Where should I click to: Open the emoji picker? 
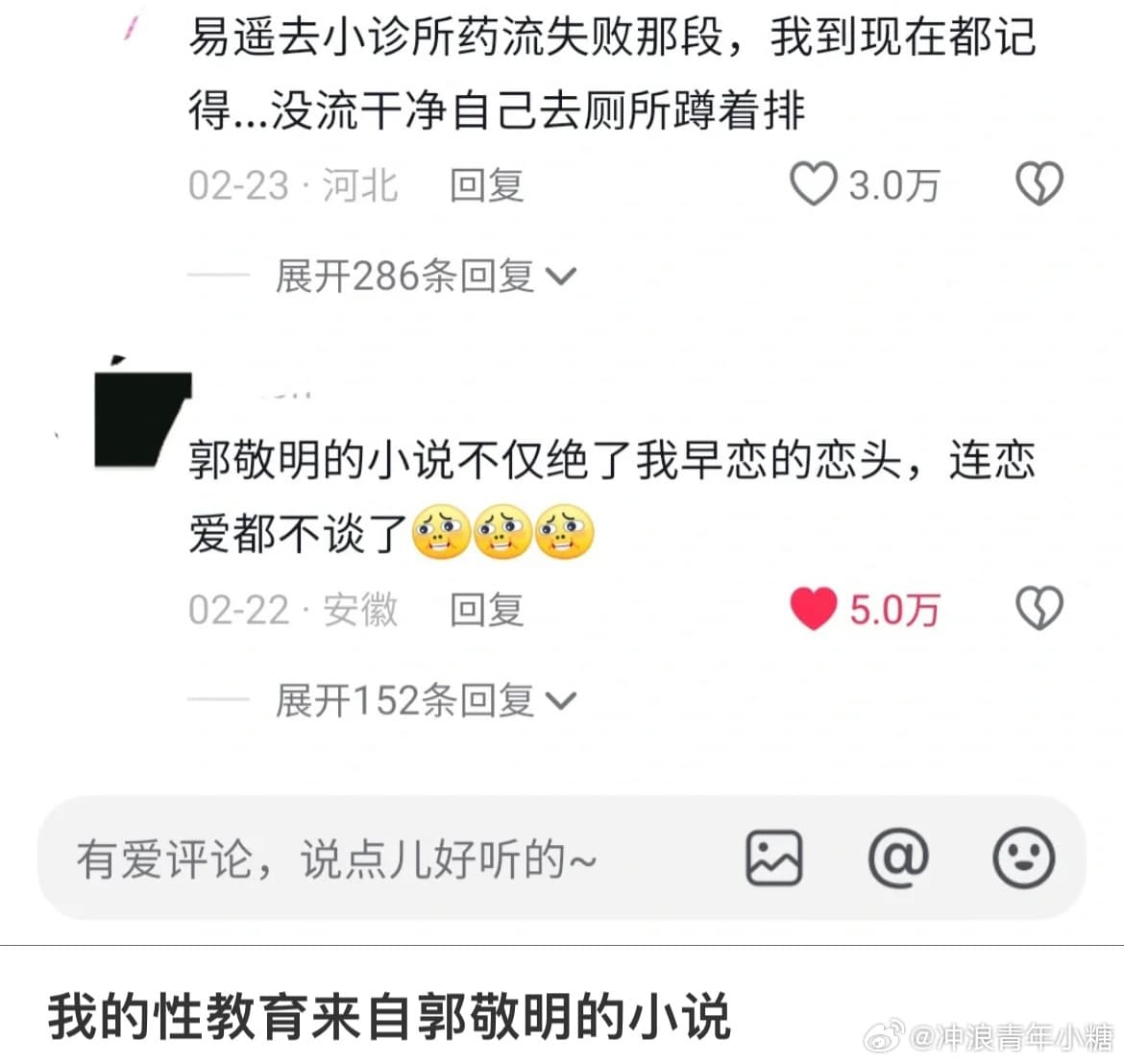[1023, 858]
